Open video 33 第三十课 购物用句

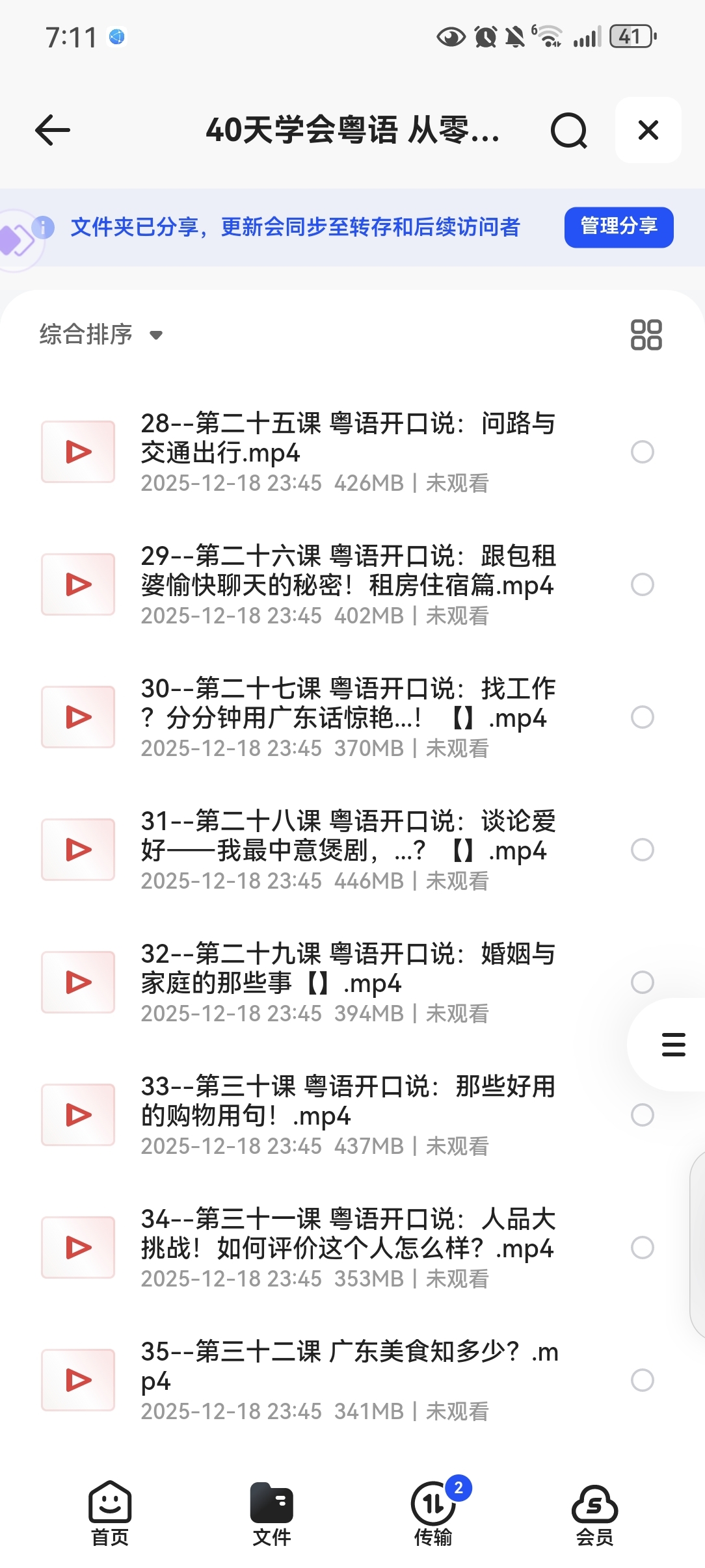348,1101
